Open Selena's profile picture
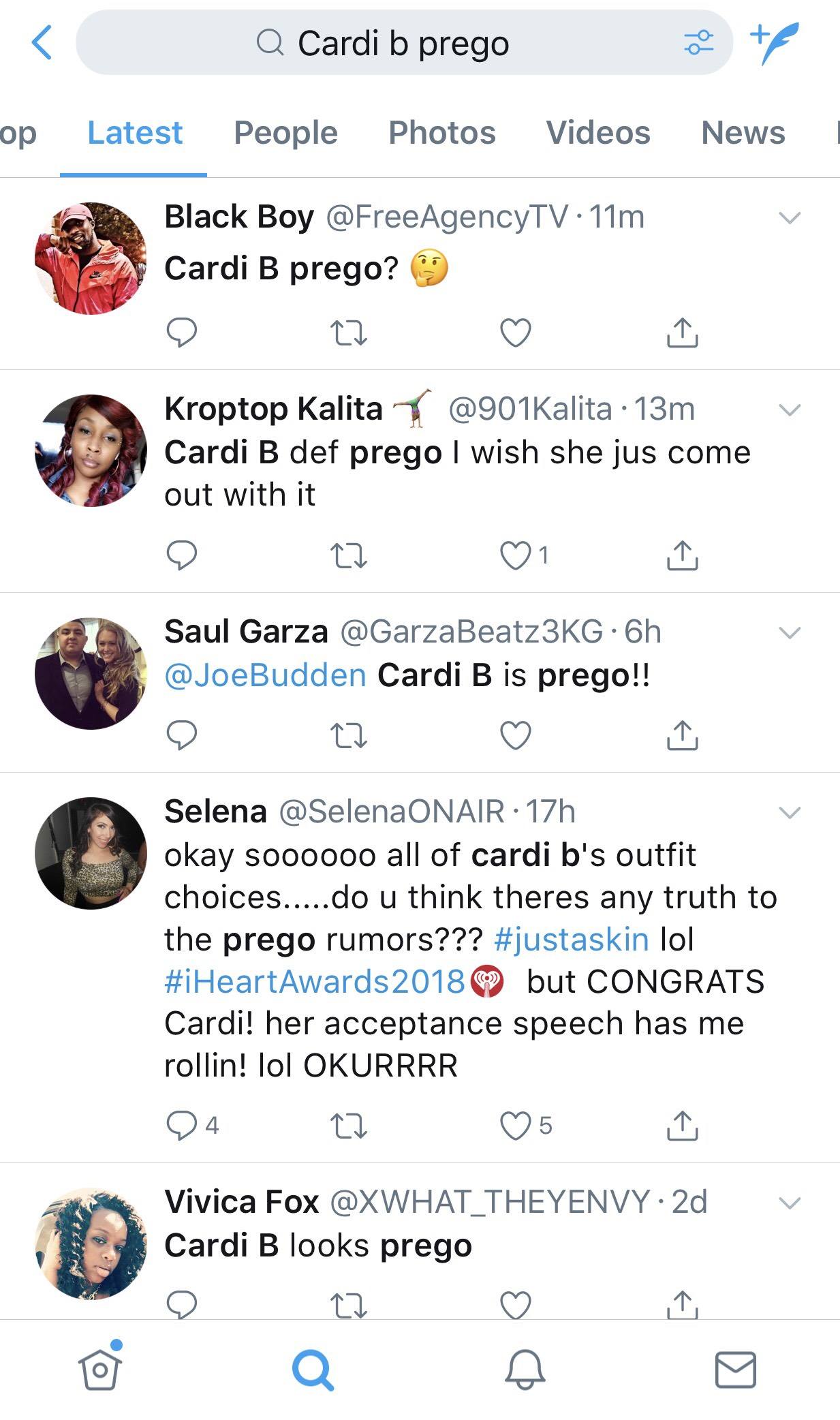Screen dimensions: 840x1420 [x=91, y=852]
